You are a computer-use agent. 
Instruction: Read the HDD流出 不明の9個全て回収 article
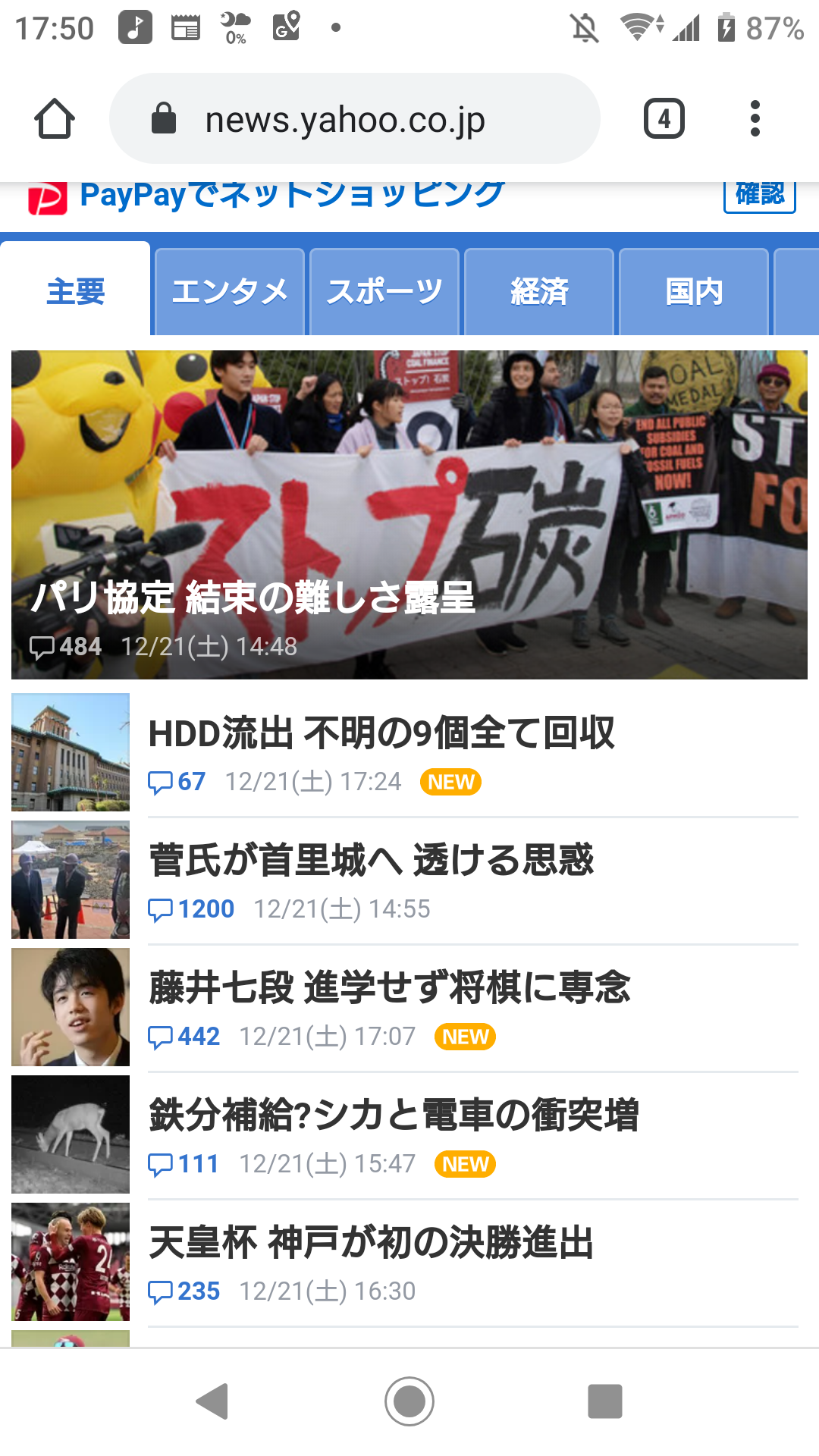click(381, 733)
